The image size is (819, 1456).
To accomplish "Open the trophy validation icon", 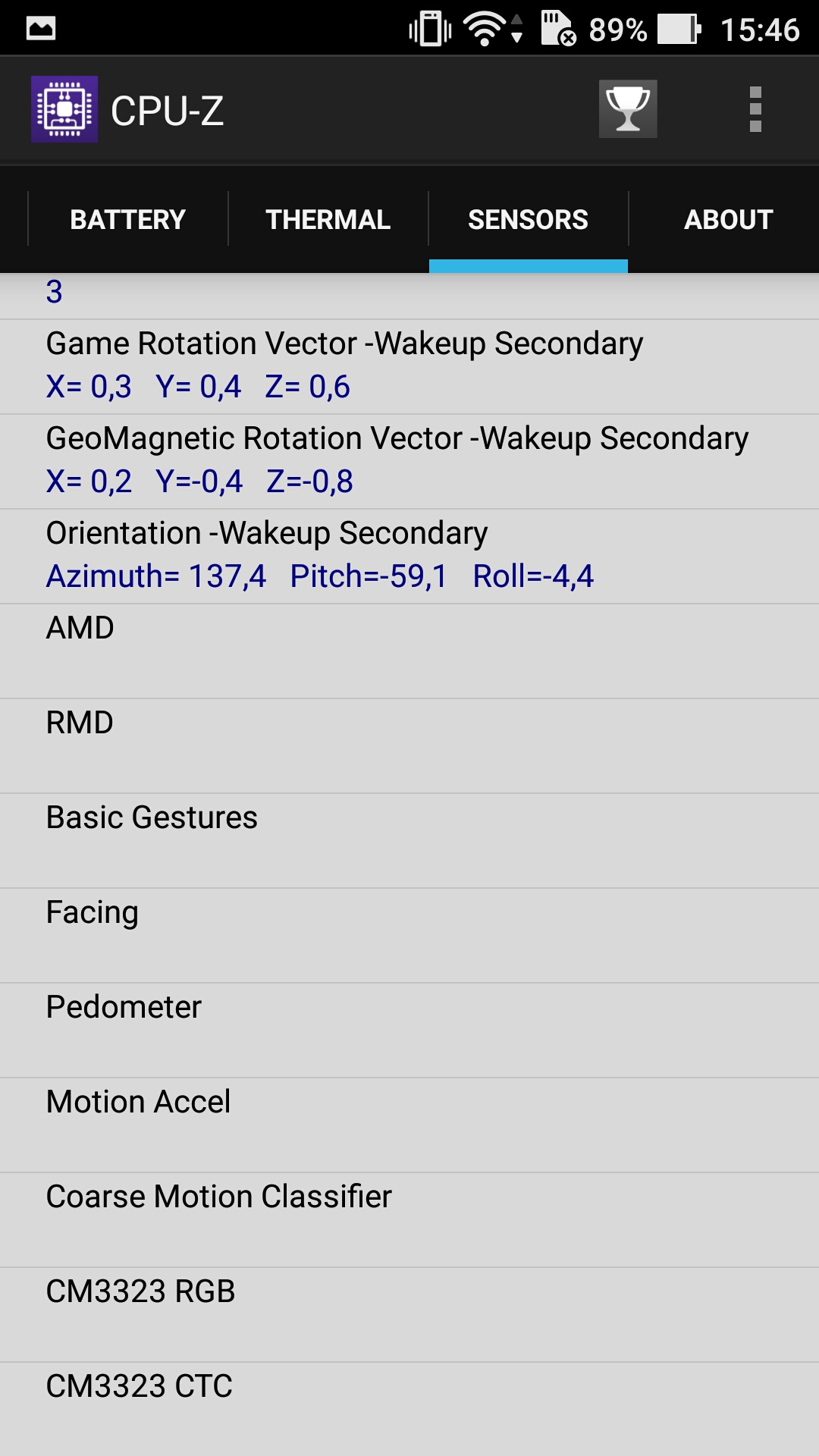I will [628, 109].
